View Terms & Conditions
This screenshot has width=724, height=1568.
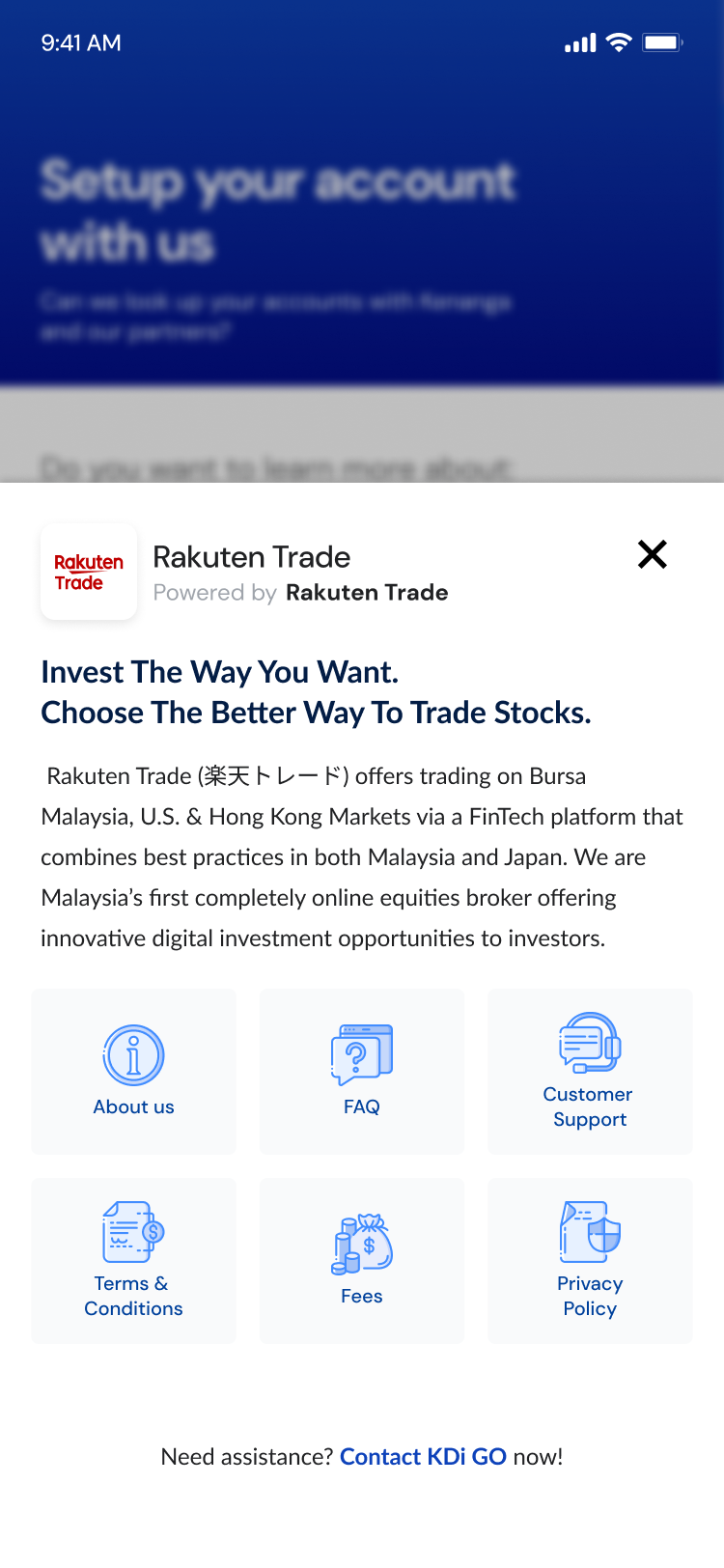(x=133, y=1261)
